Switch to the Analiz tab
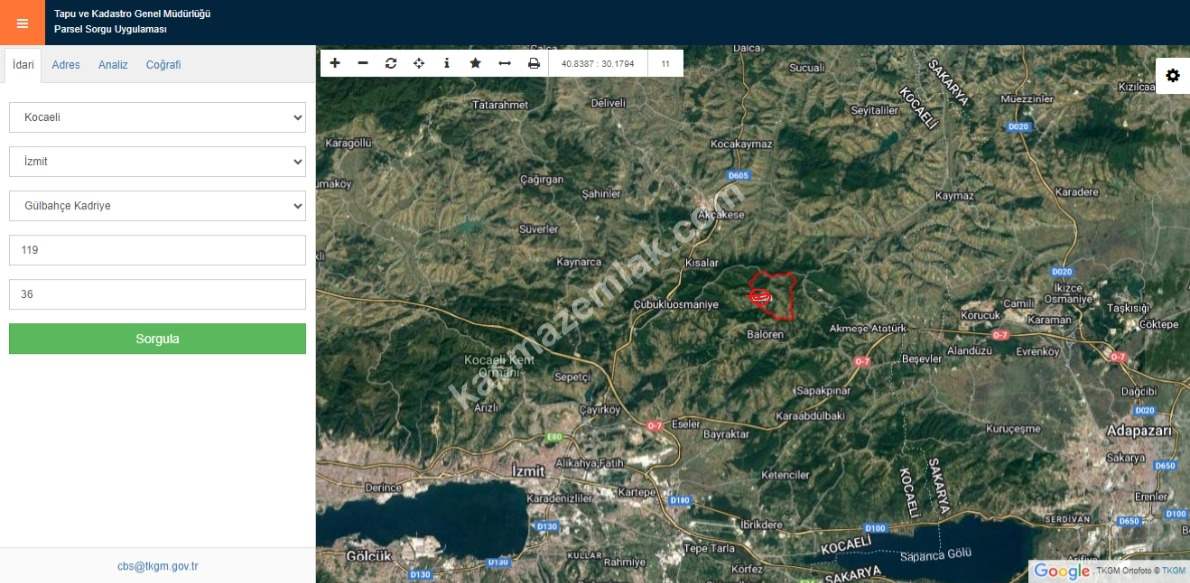Image resolution: width=1190 pixels, height=583 pixels. click(113, 65)
